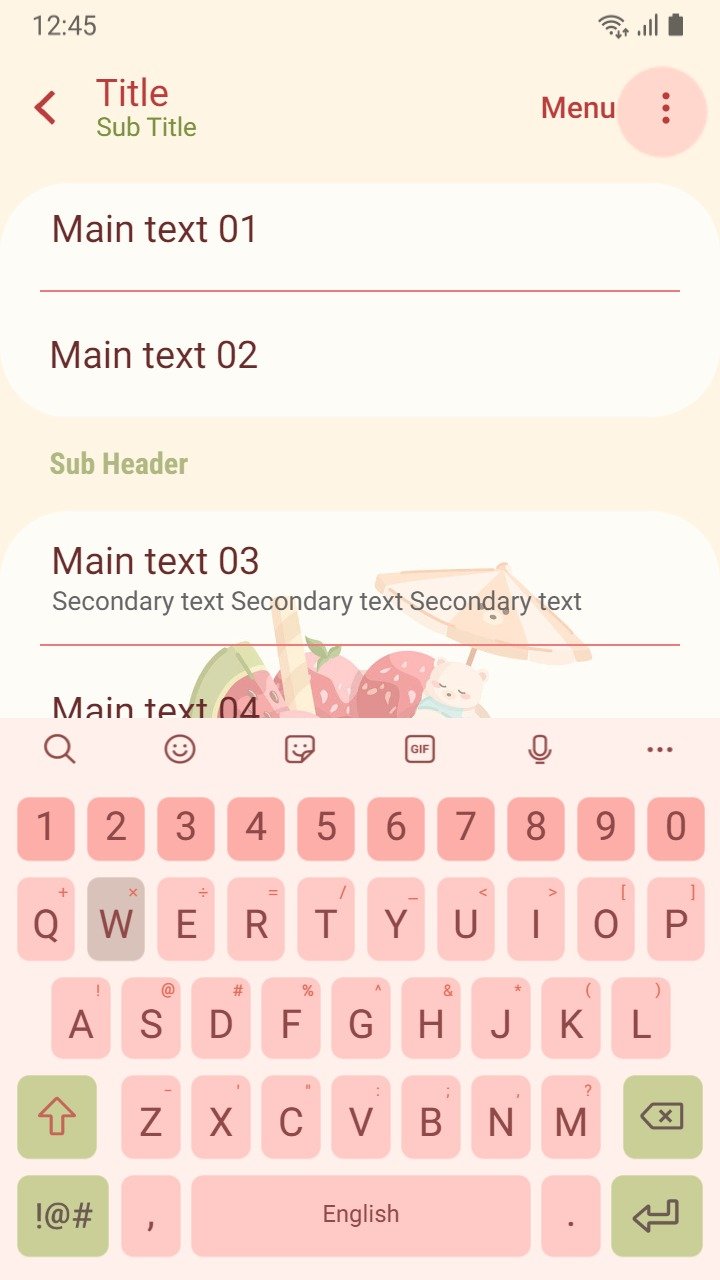Open the three-dot overflow menu
Image resolution: width=720 pixels, height=1280 pixels.
[665, 108]
